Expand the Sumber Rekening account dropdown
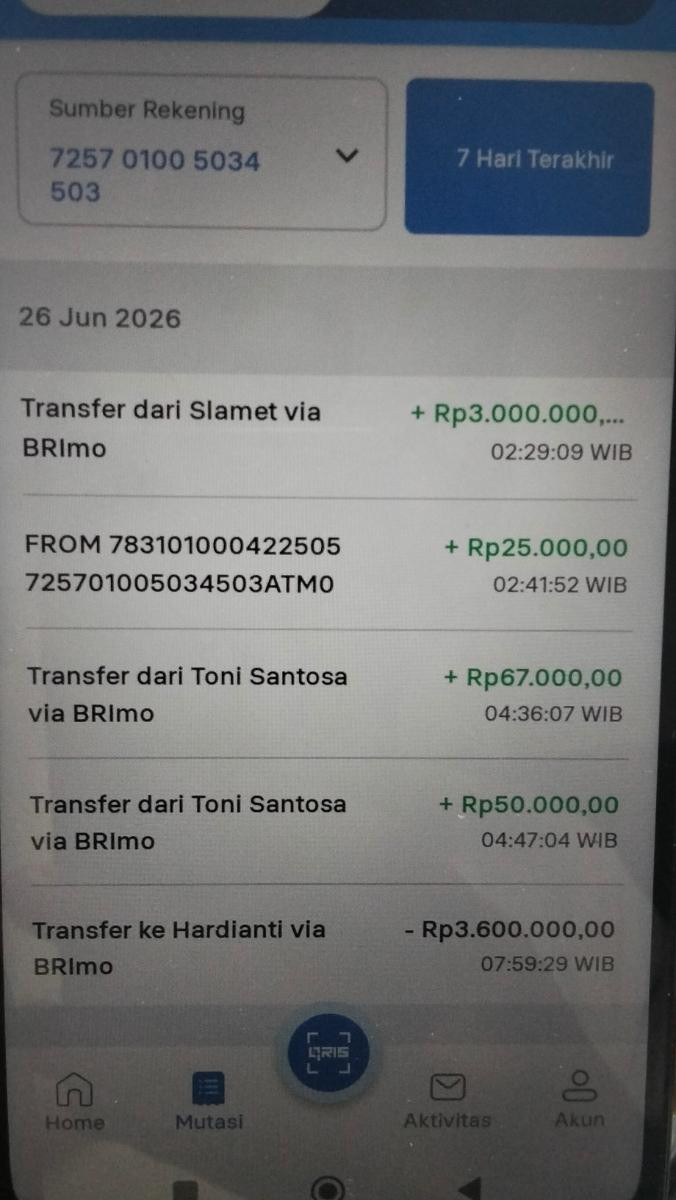 click(202, 155)
